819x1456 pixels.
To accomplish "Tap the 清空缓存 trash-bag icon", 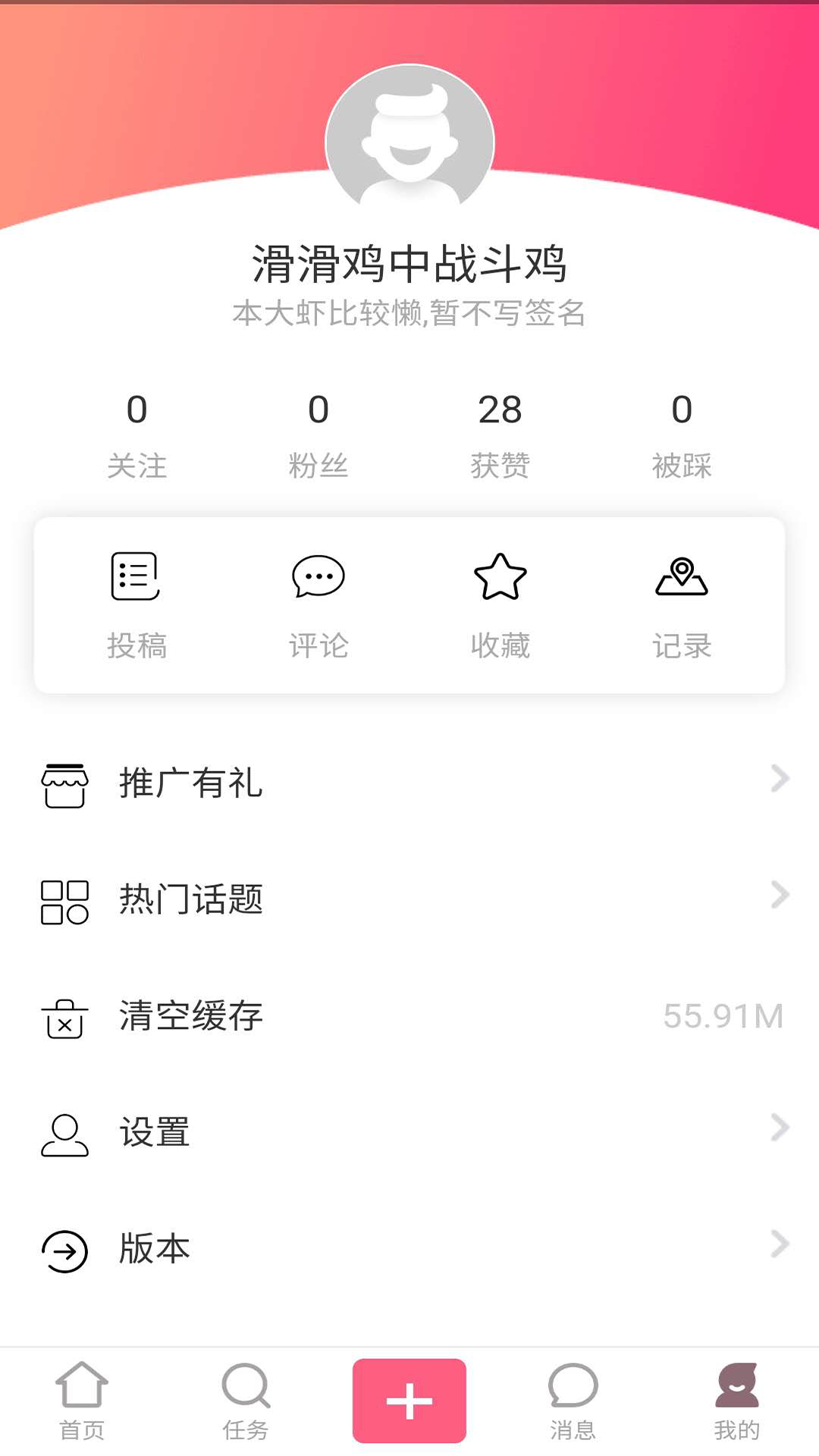I will click(x=64, y=1018).
